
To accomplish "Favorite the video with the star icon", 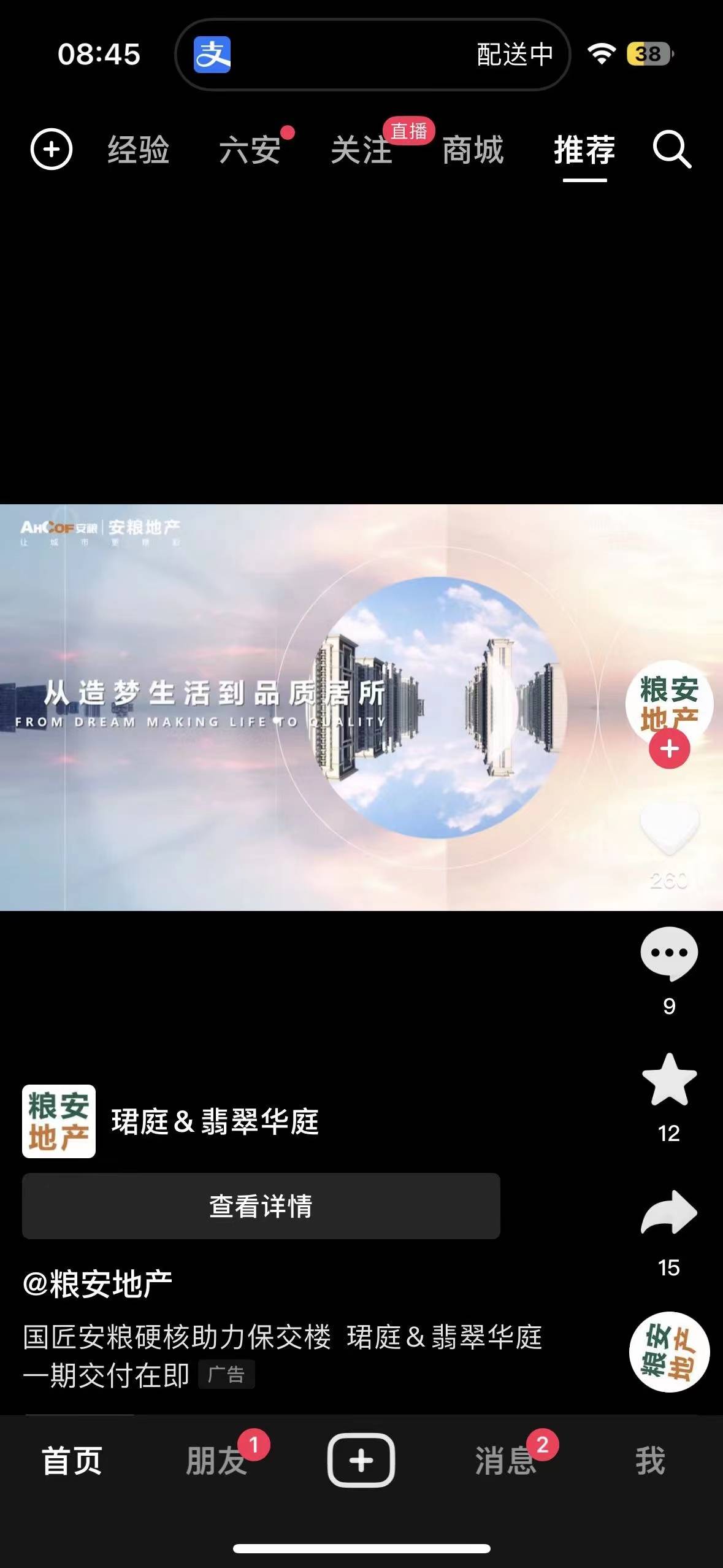I will tap(669, 1080).
